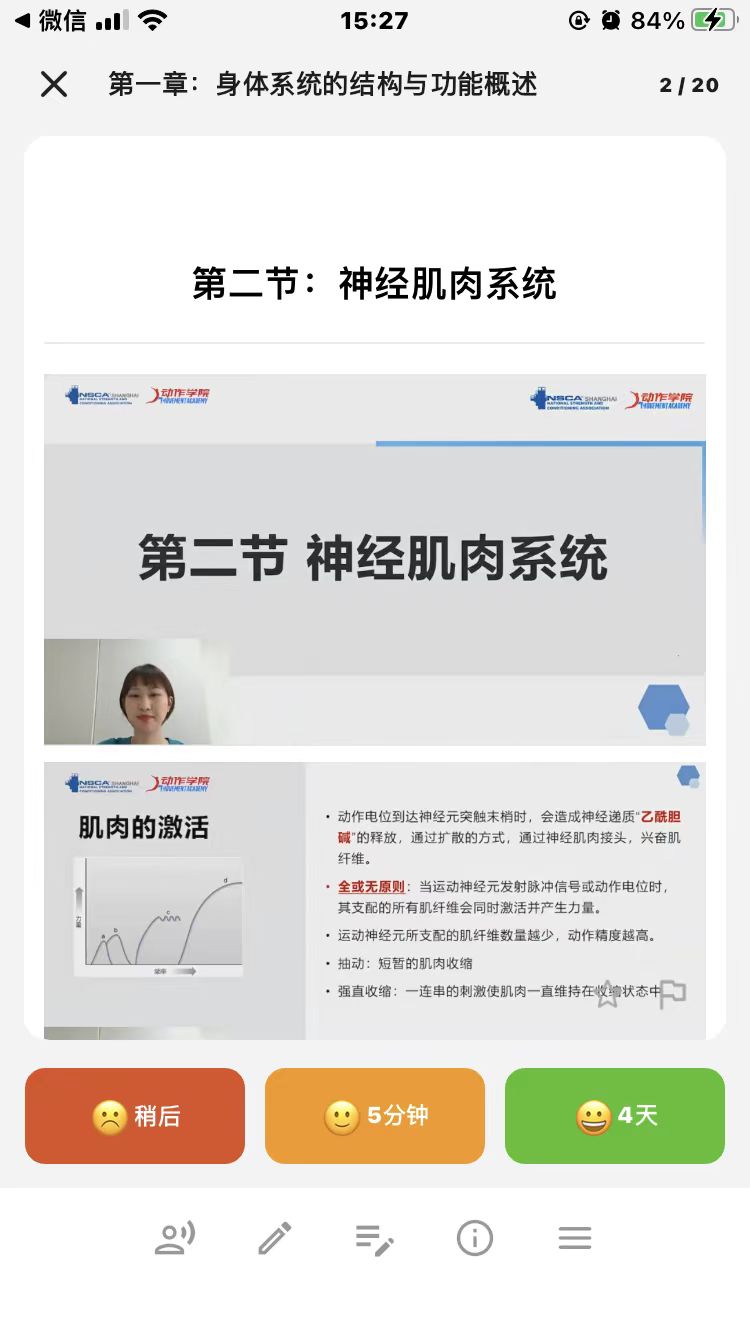The height and width of the screenshot is (1334, 750).
Task: Pick the green 4天 review interval
Action: 615,1116
